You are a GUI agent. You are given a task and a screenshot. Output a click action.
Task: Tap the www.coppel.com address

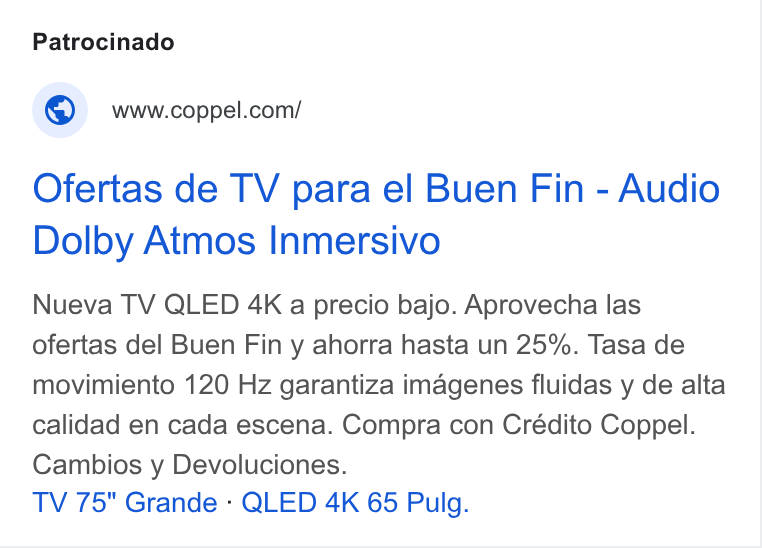[x=207, y=110]
